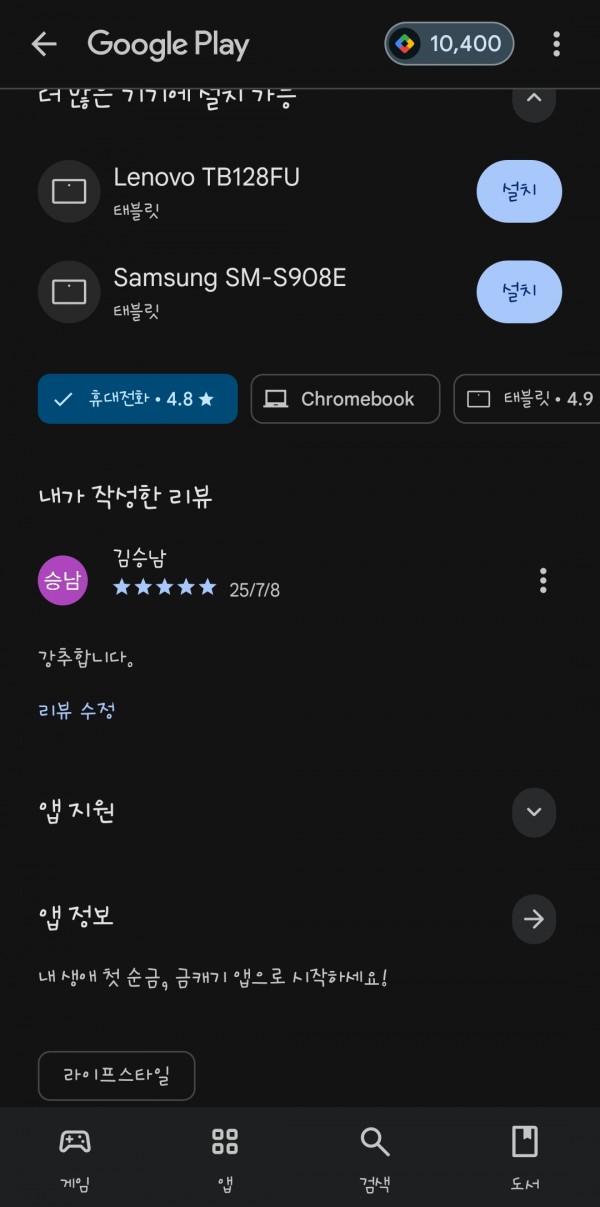
Task: Install on Samsung SM-S908E
Action: (519, 292)
